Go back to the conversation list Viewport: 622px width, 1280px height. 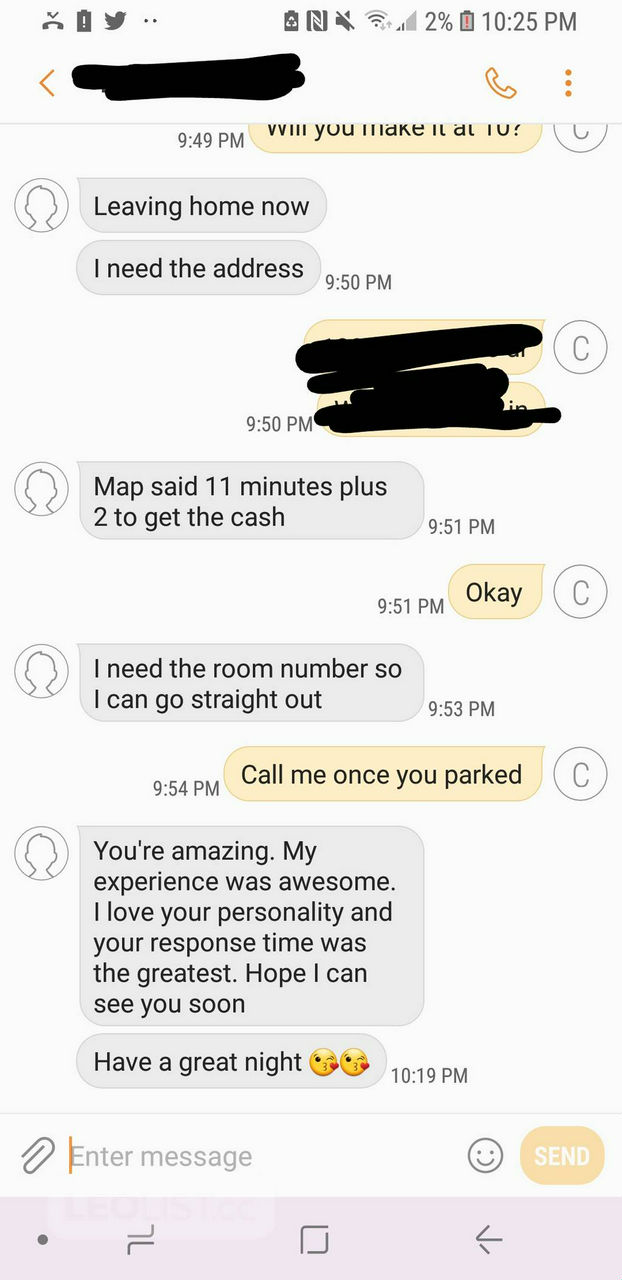point(47,83)
